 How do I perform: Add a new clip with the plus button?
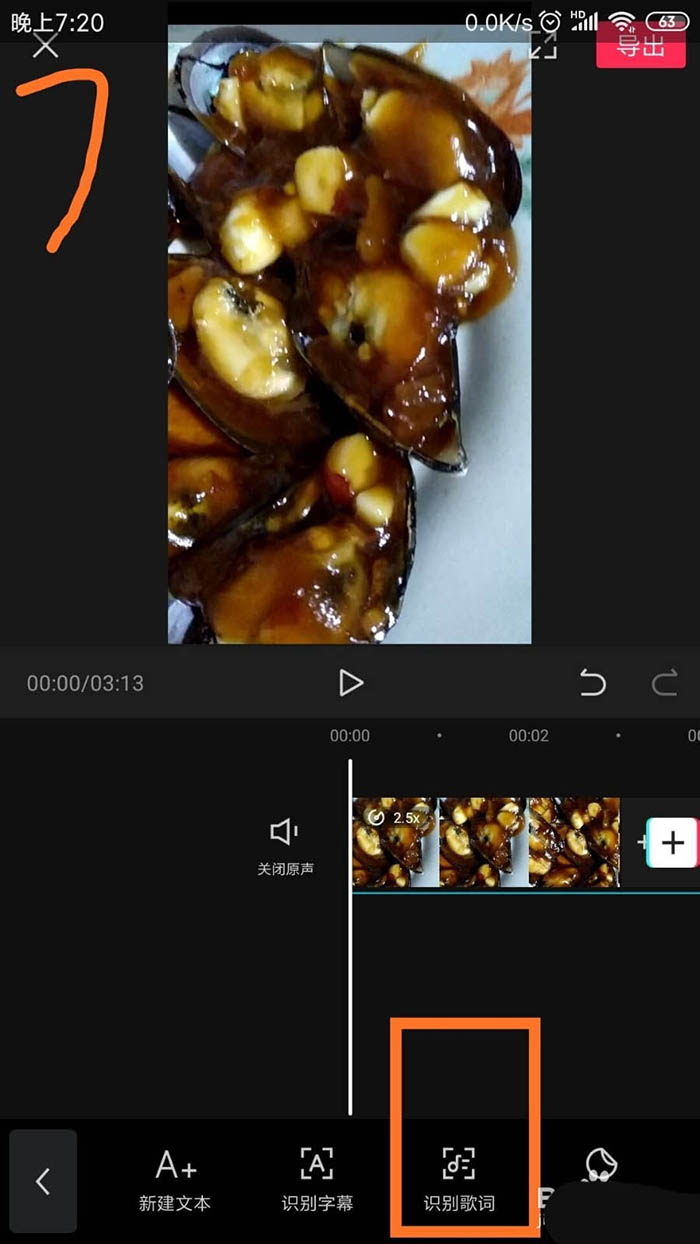(672, 842)
